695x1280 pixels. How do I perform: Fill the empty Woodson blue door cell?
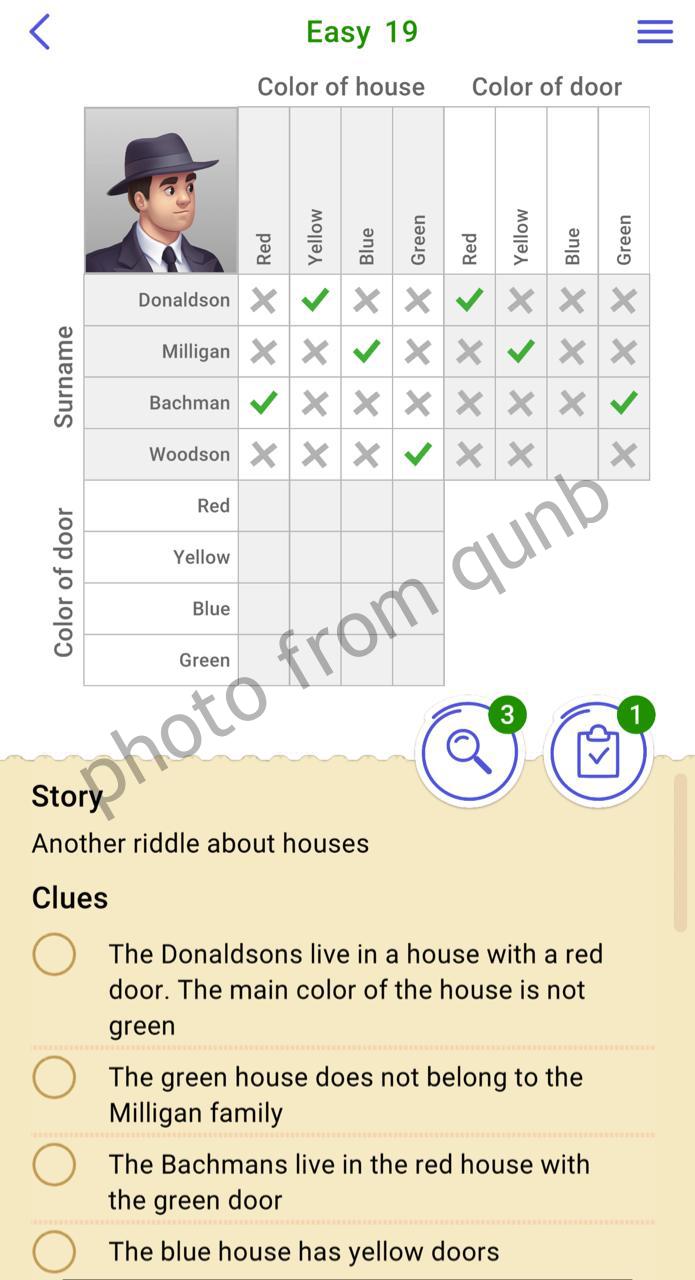click(x=572, y=455)
